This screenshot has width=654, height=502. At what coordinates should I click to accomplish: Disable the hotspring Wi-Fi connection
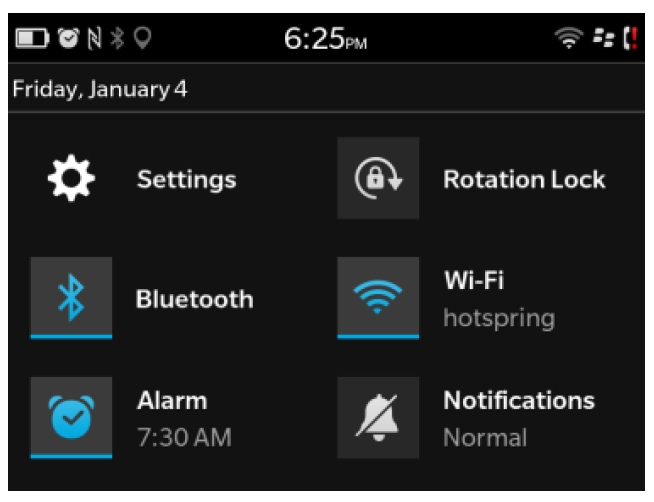click(x=378, y=298)
